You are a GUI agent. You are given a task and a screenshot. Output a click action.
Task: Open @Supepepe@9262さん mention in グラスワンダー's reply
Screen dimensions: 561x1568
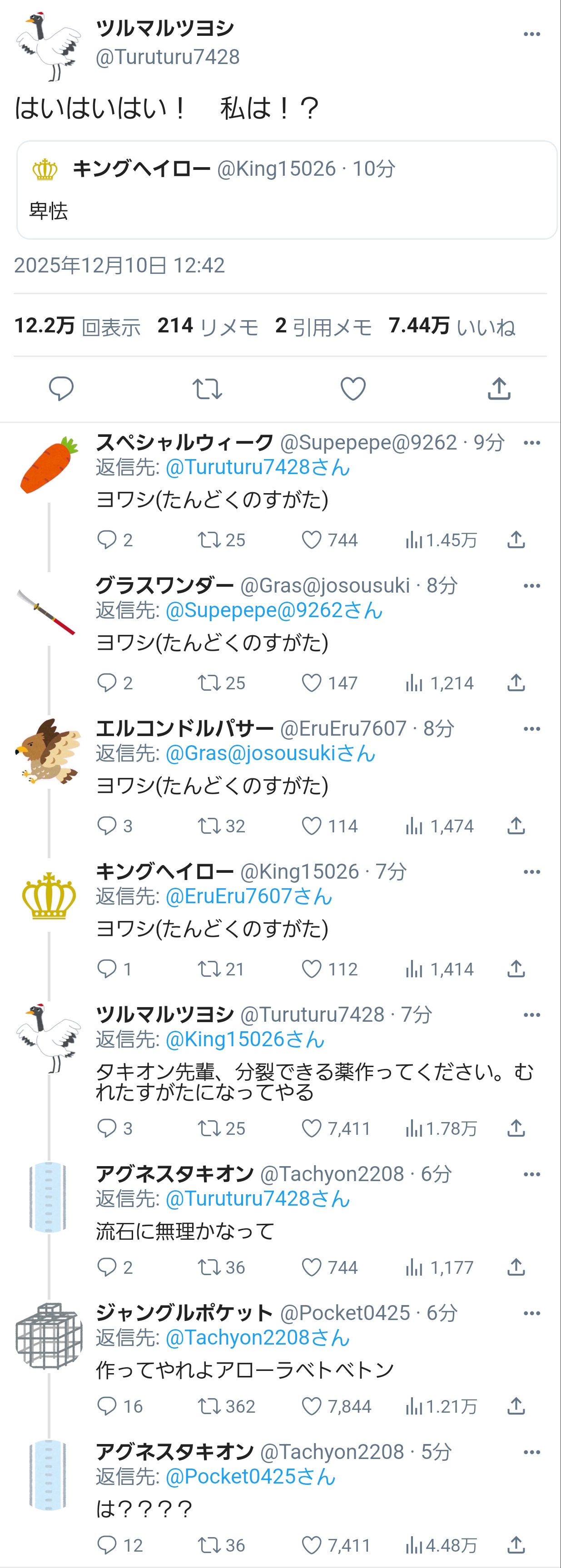274,610
